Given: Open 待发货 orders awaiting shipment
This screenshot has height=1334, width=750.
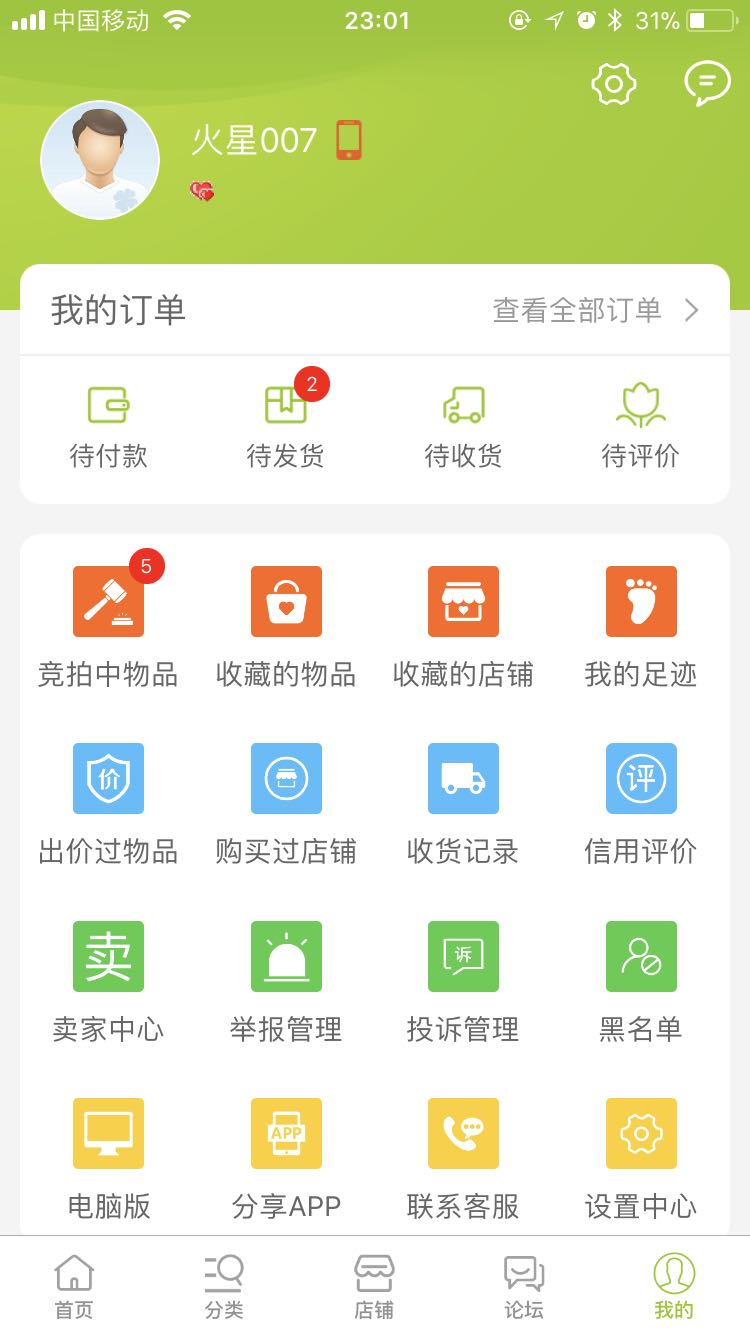Looking at the screenshot, I should (x=286, y=428).
